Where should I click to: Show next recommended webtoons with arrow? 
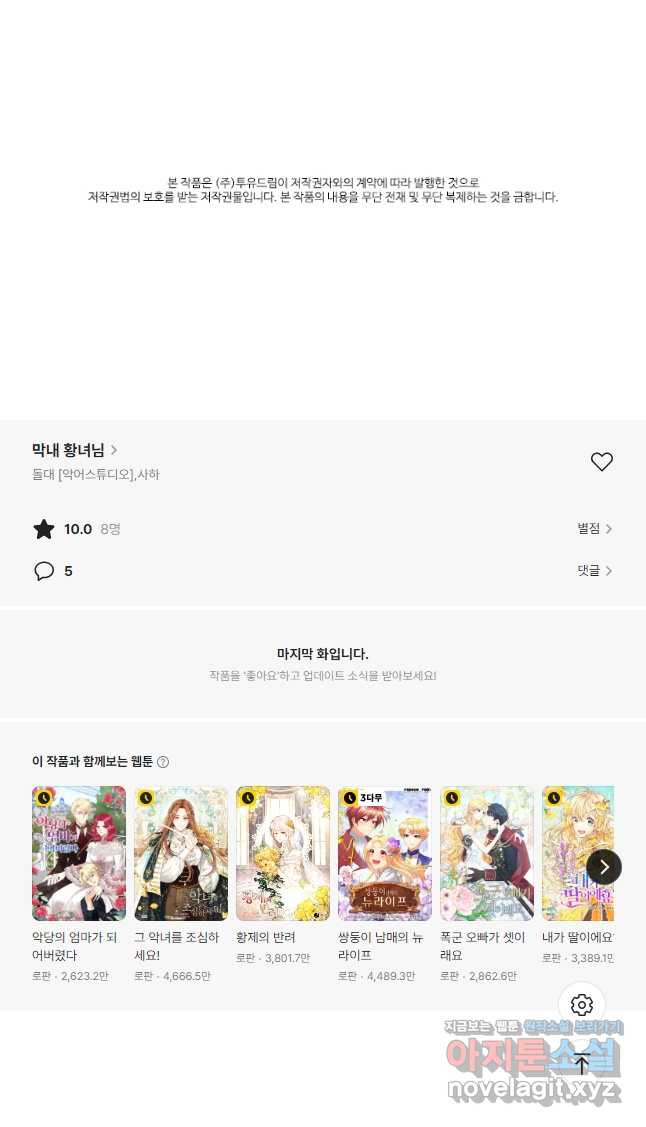pos(603,866)
